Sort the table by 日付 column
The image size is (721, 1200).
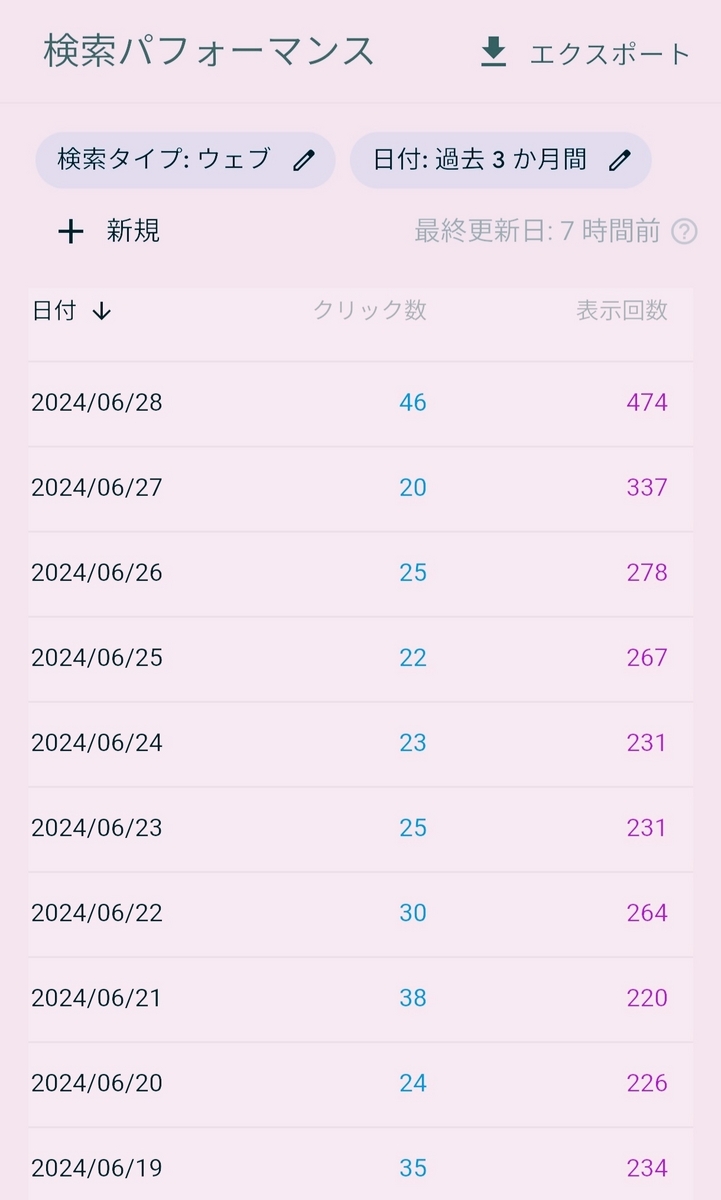72,311
